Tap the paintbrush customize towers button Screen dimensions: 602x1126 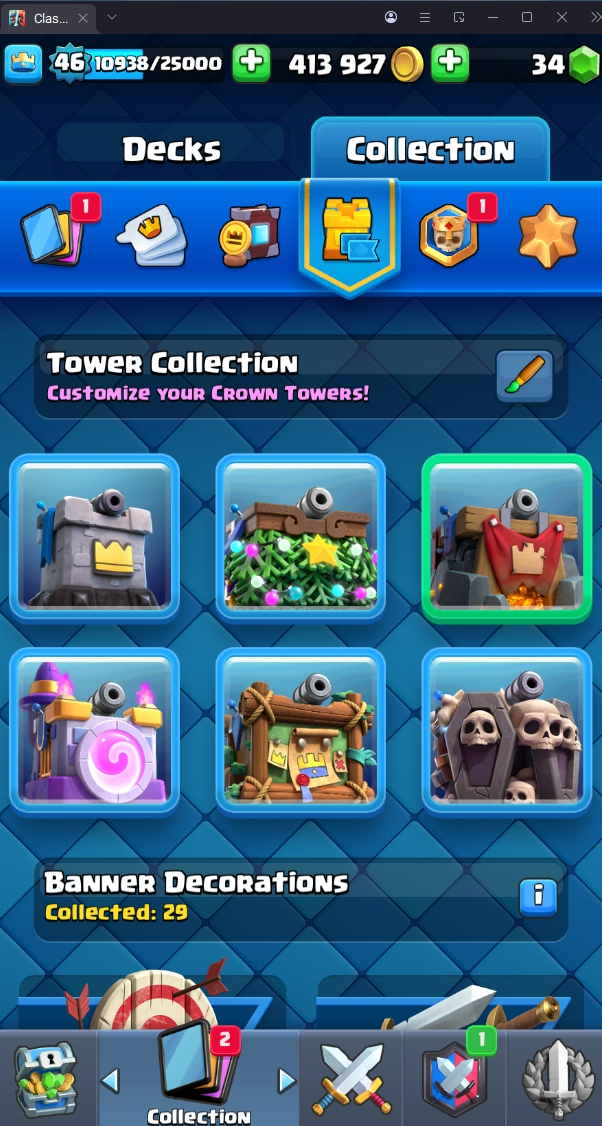(524, 376)
